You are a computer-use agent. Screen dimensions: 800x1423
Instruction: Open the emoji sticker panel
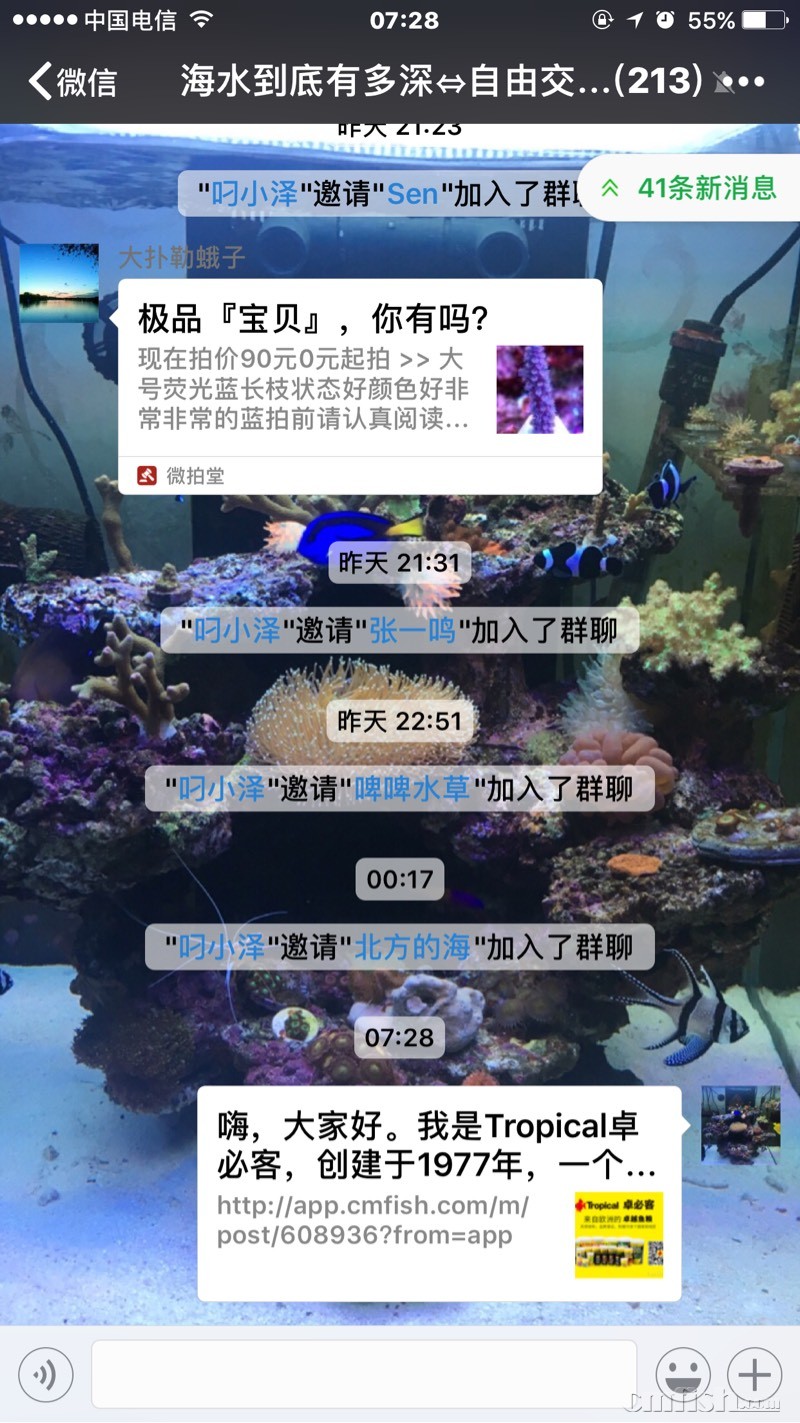tap(683, 1374)
